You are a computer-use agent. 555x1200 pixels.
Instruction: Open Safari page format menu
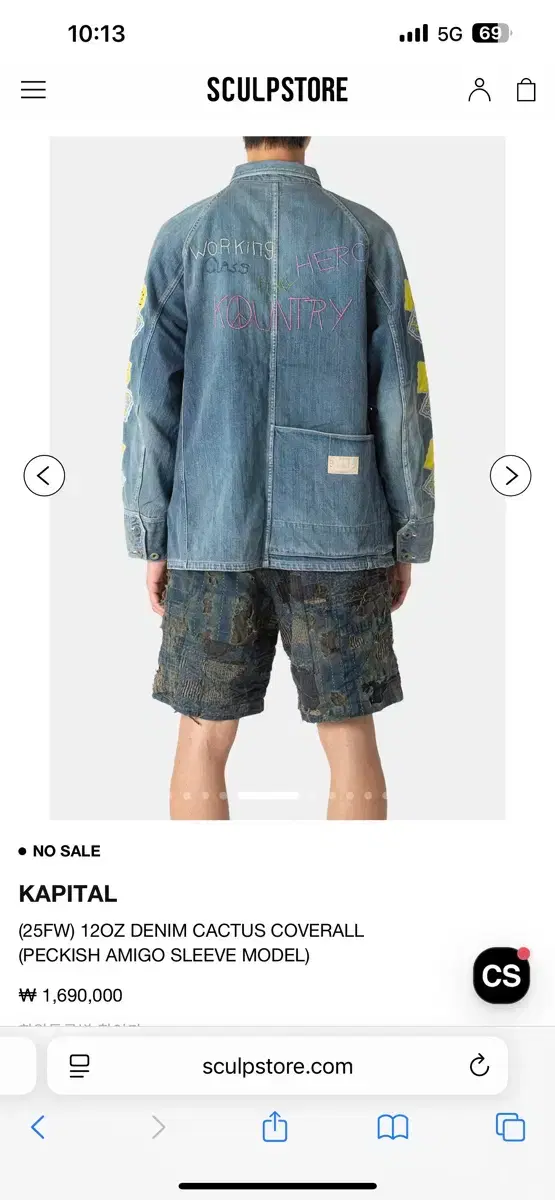(x=80, y=1066)
